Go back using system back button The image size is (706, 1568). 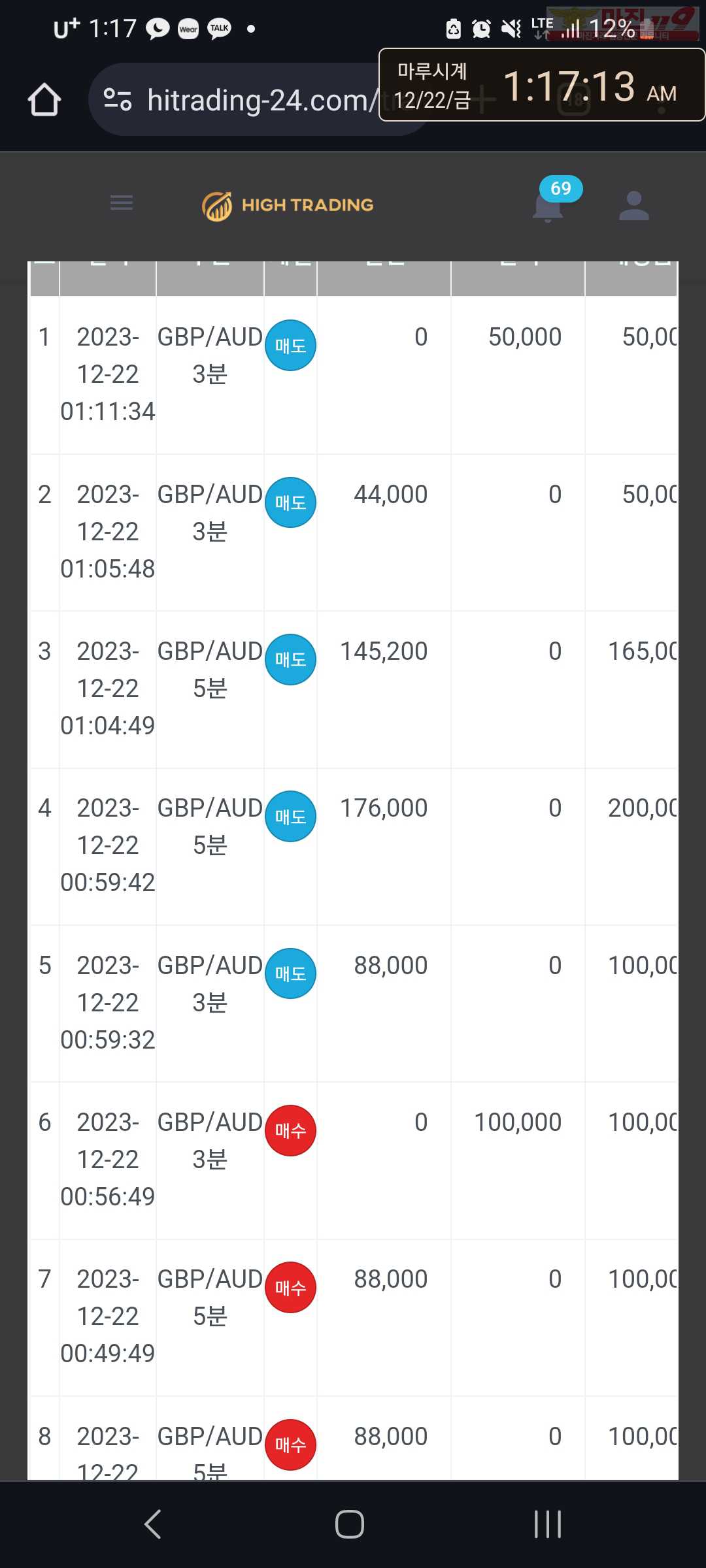(152, 1524)
